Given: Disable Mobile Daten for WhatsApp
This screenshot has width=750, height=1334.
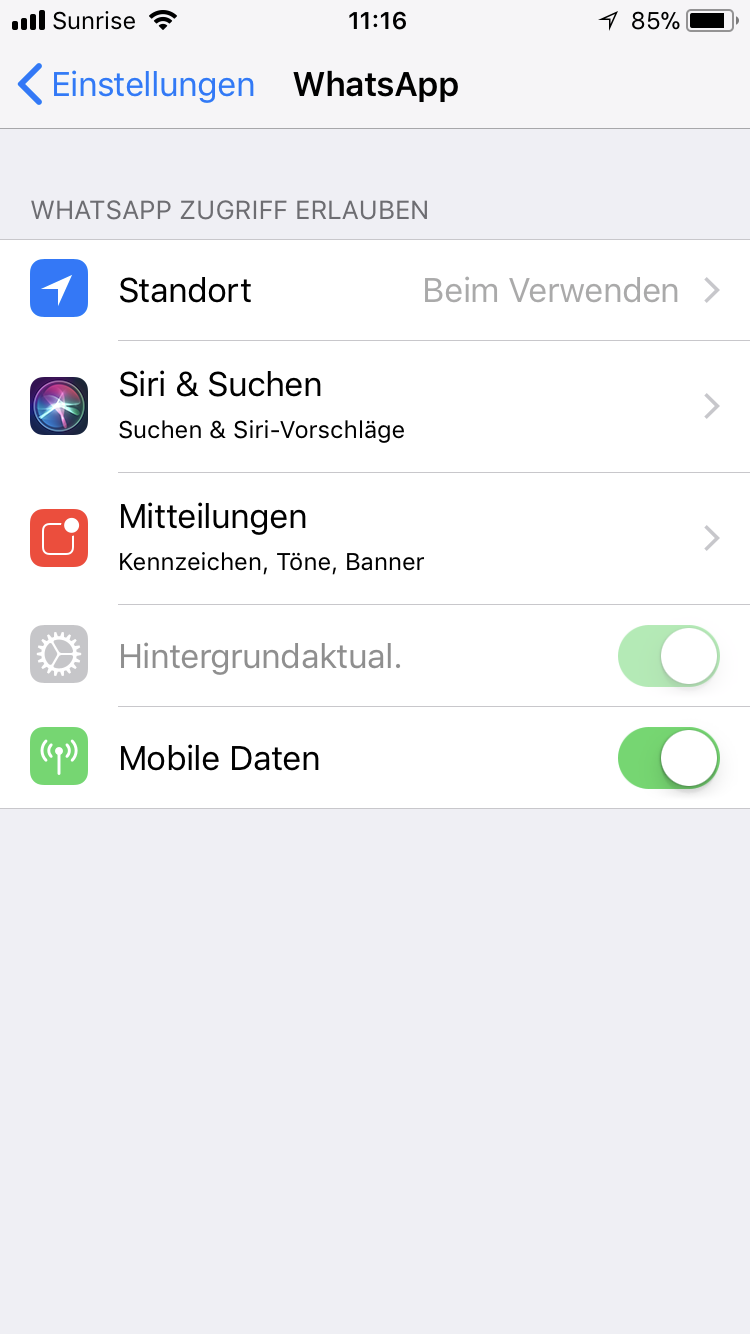Looking at the screenshot, I should point(669,758).
